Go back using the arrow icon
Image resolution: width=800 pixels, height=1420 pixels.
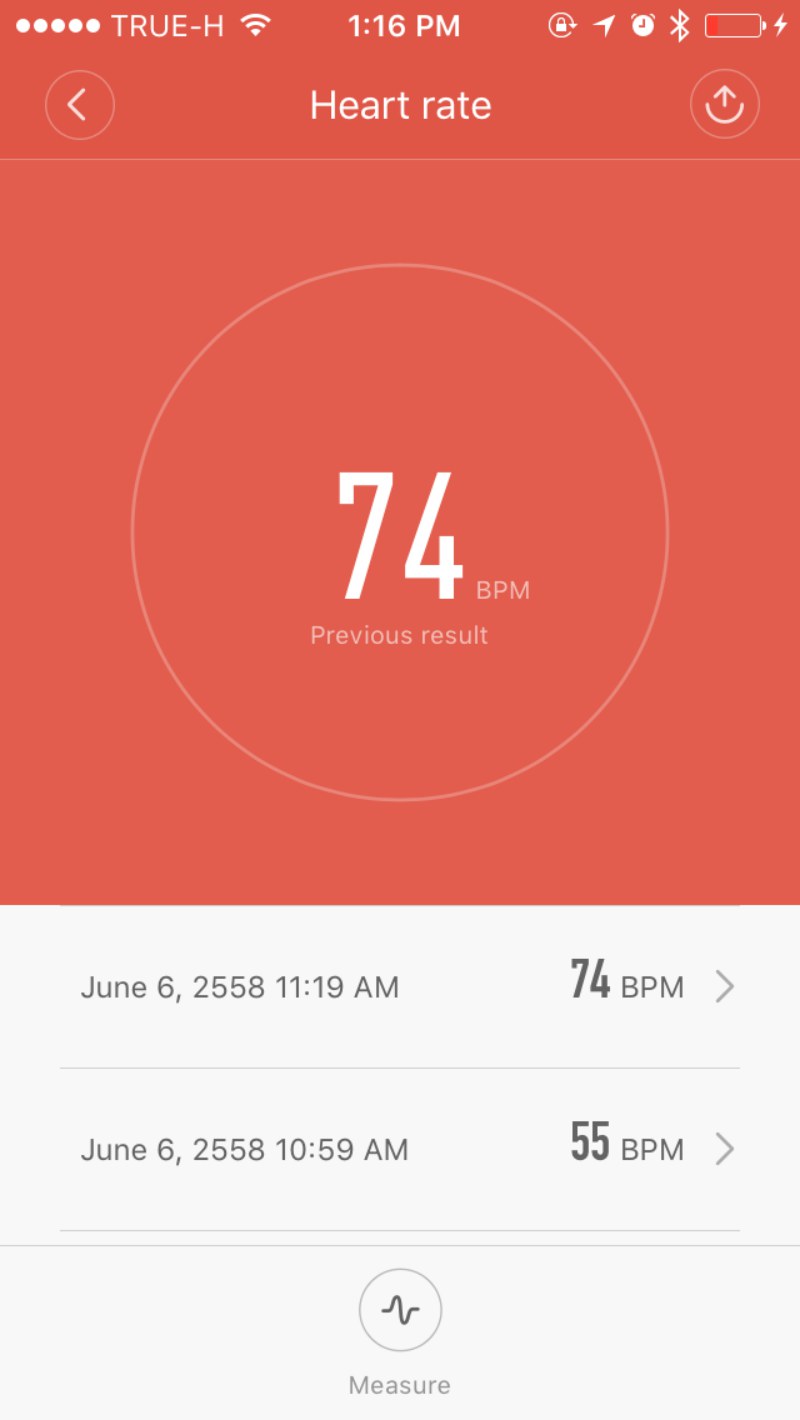coord(80,104)
